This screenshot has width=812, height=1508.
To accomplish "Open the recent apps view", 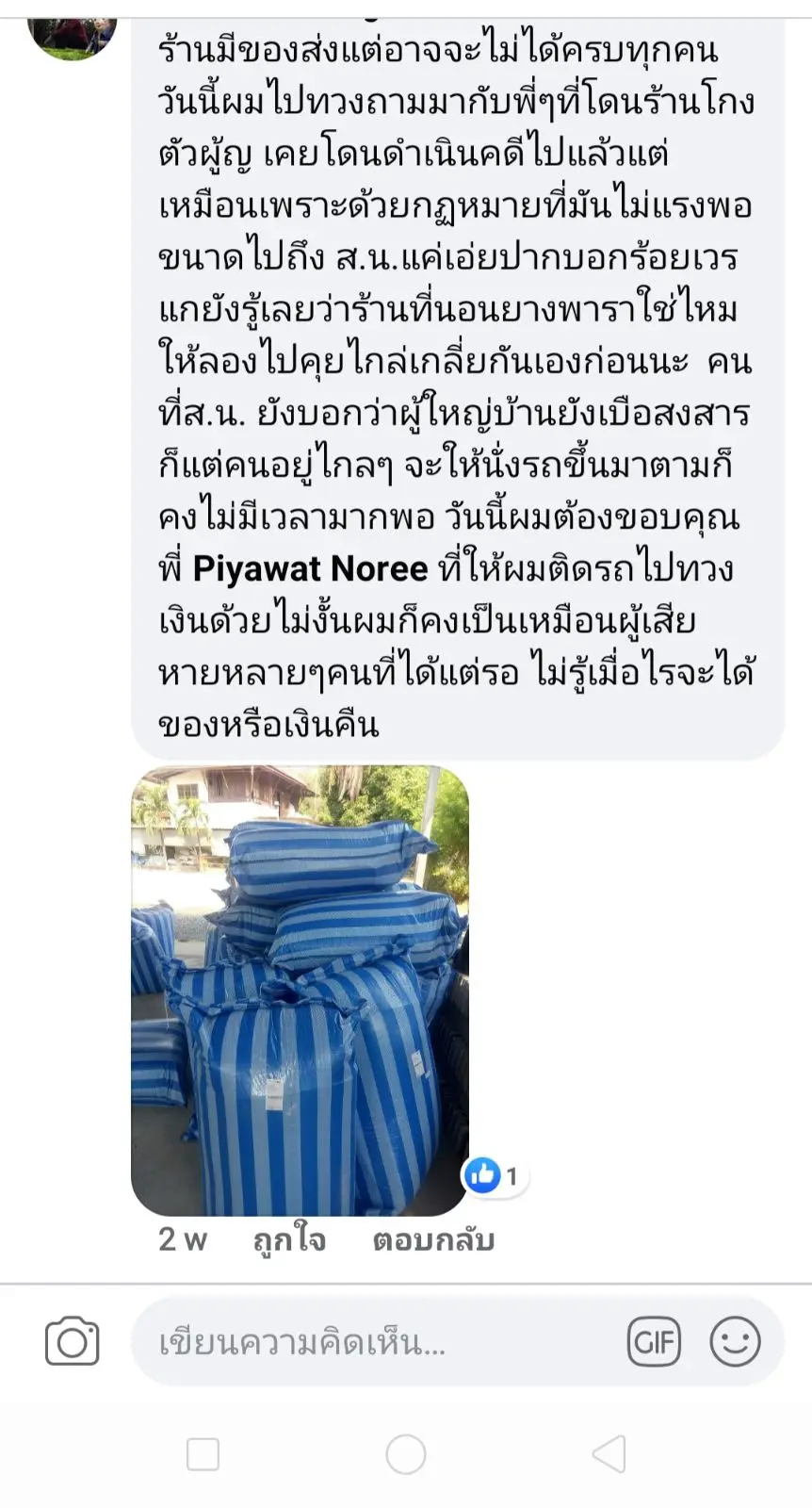I will (x=203, y=1454).
